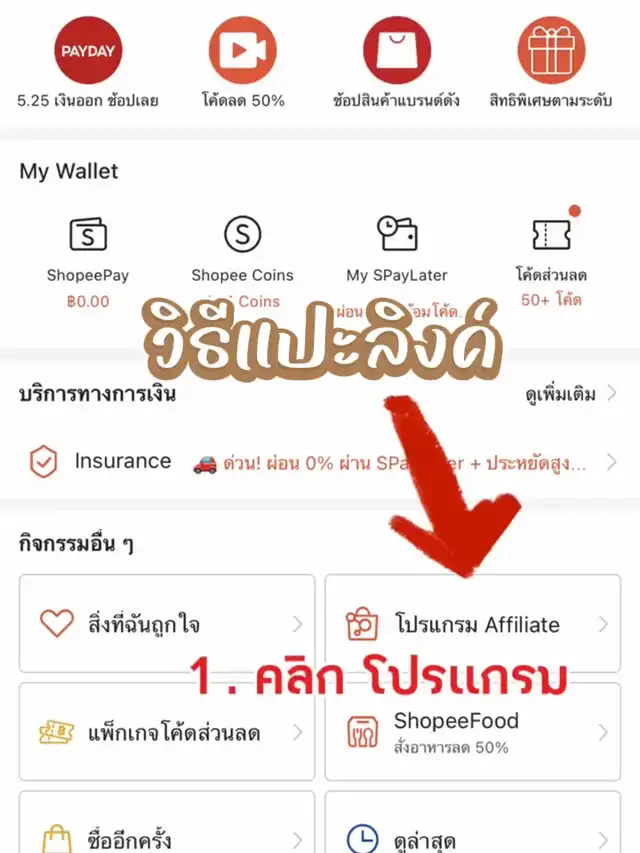View Shopee Coins
This screenshot has height=853, width=640.
click(x=242, y=255)
